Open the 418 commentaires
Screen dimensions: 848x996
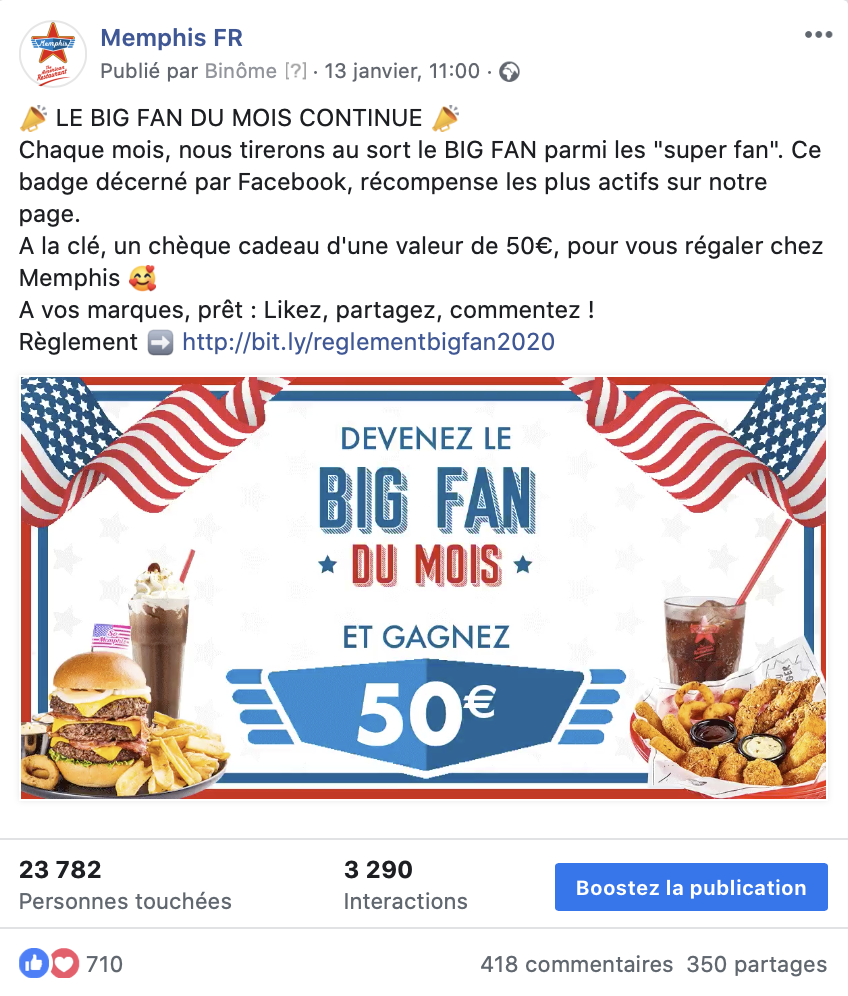coord(577,965)
